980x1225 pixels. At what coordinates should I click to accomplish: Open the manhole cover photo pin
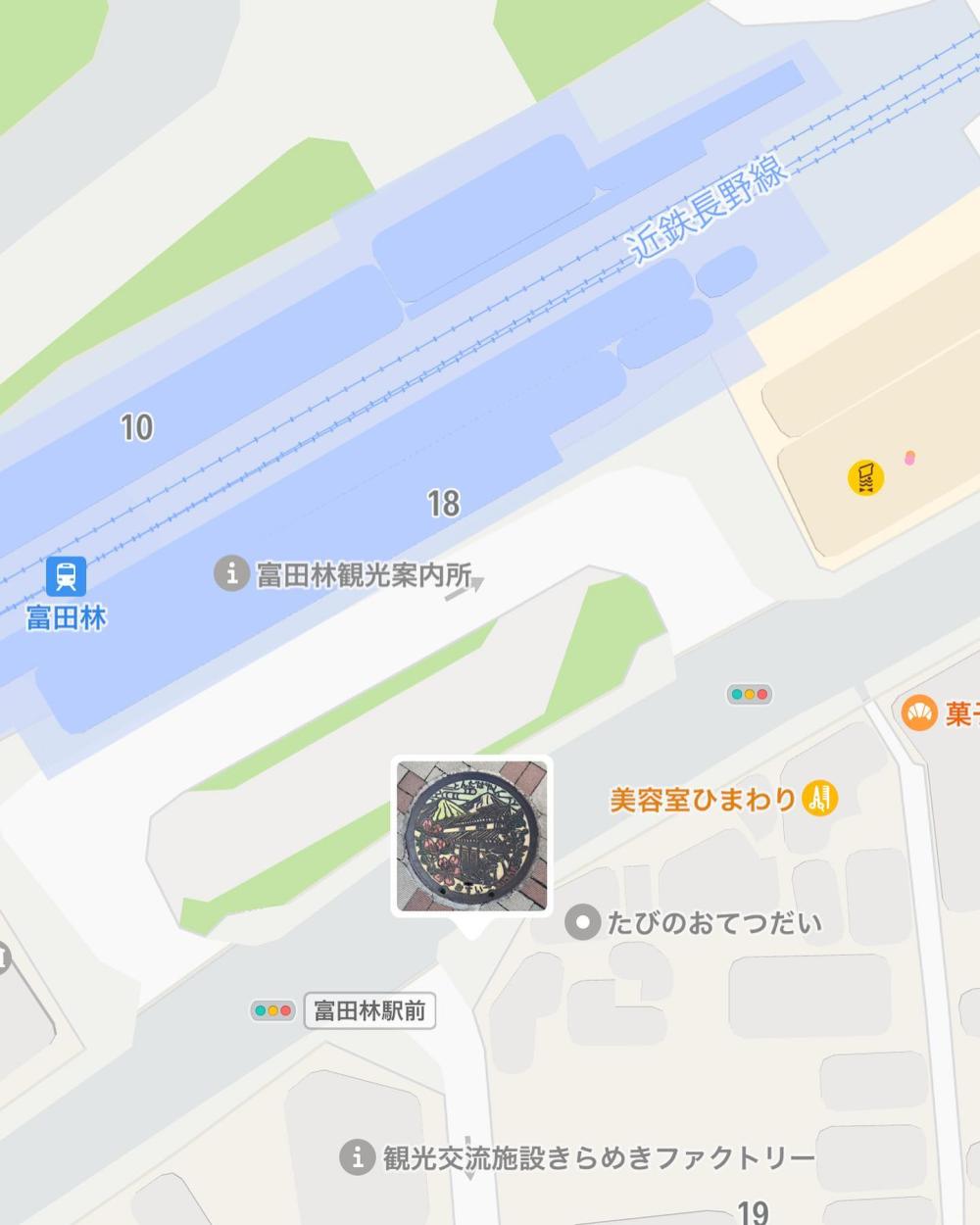[471, 836]
